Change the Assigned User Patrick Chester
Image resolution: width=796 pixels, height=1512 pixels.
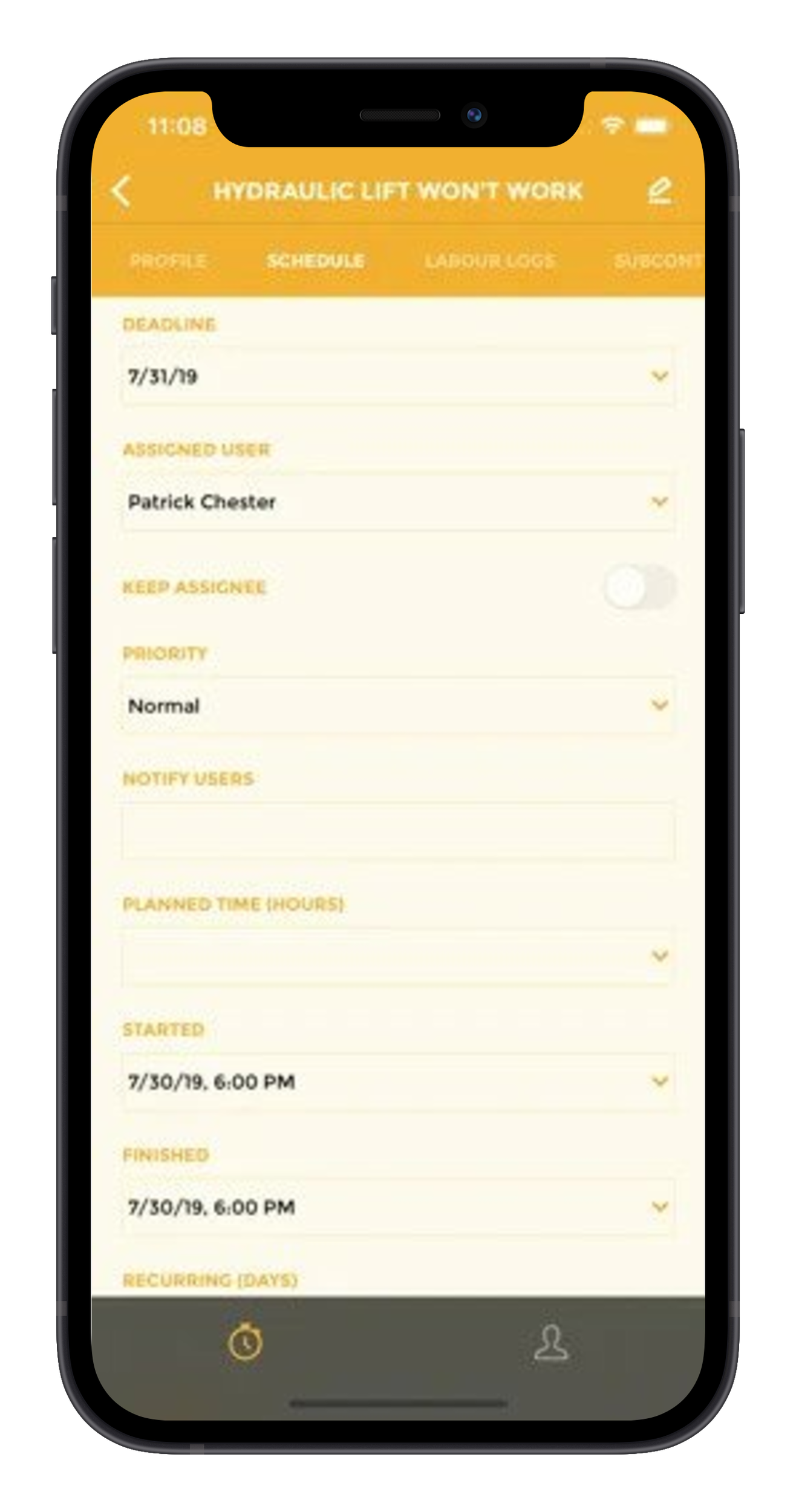point(397,502)
